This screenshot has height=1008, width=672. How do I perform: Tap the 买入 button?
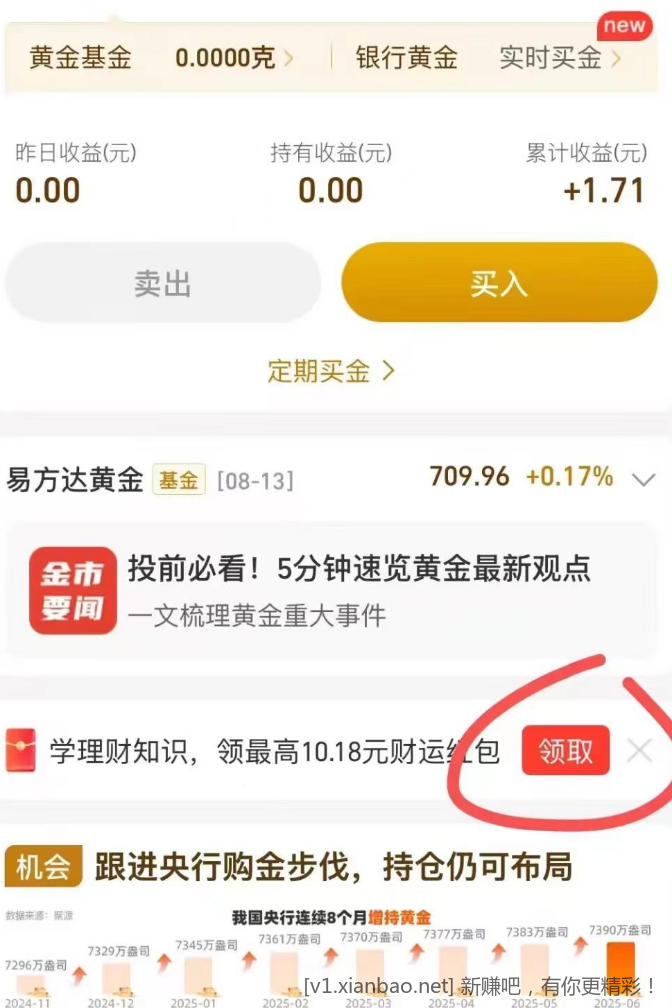(x=499, y=284)
